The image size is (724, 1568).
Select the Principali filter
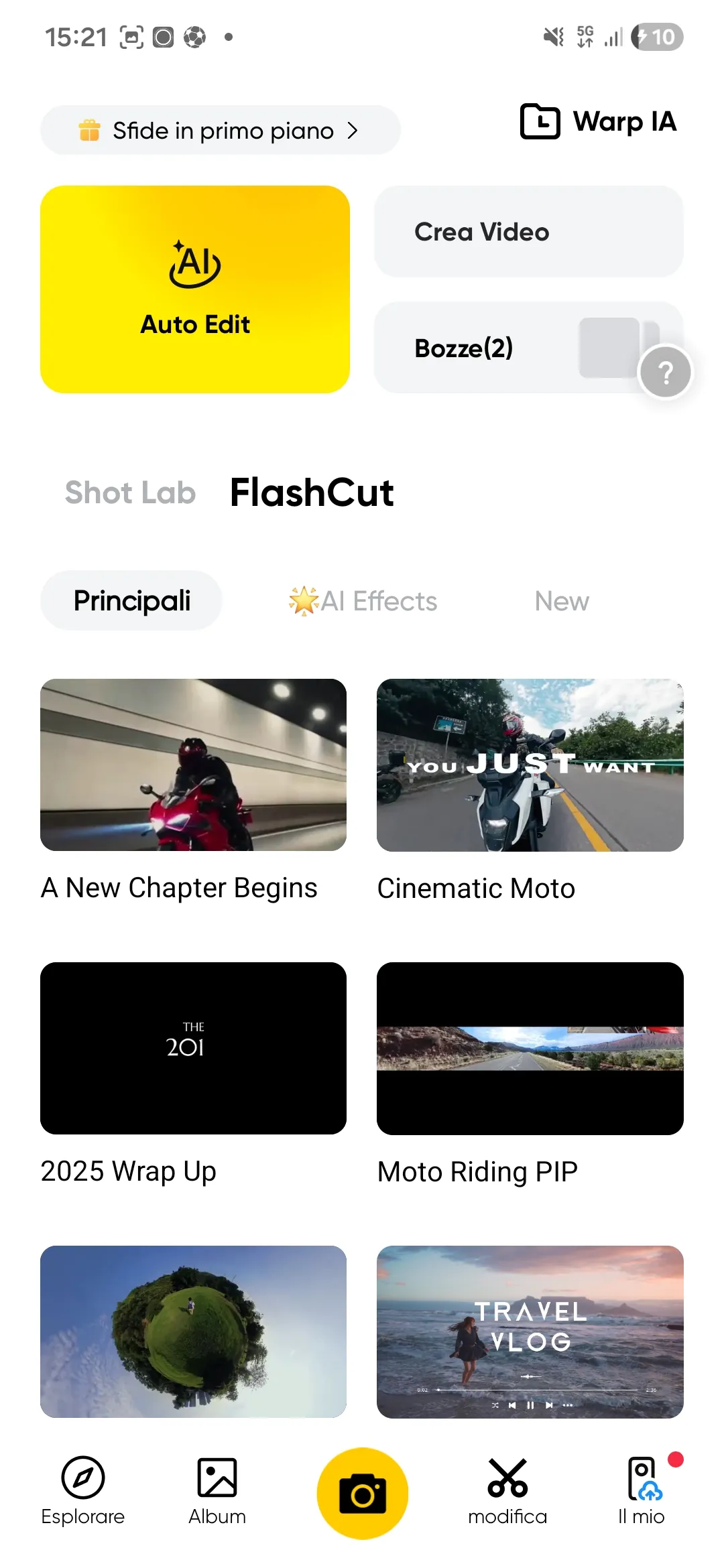131,600
